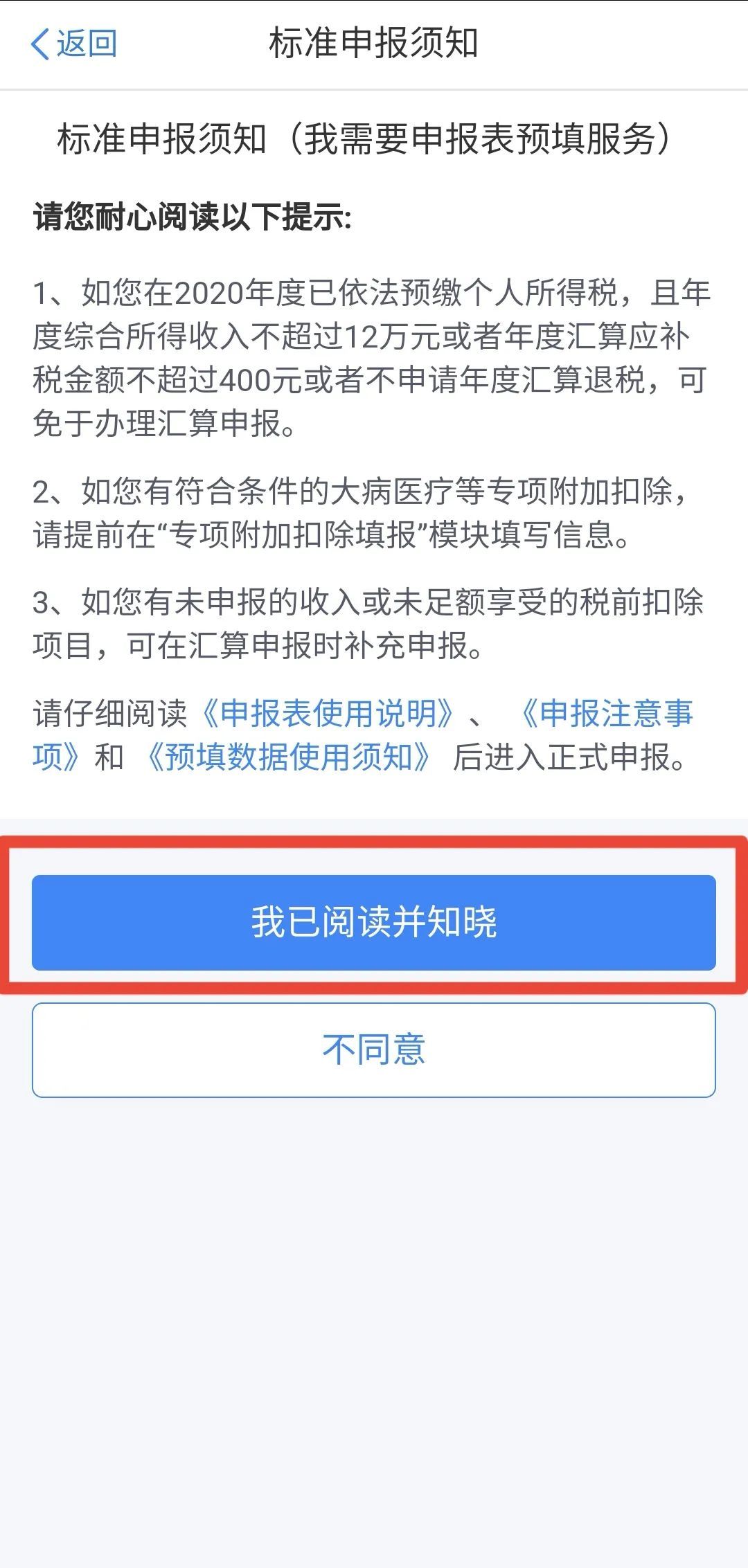Go back using the 返回 button

tap(73, 44)
